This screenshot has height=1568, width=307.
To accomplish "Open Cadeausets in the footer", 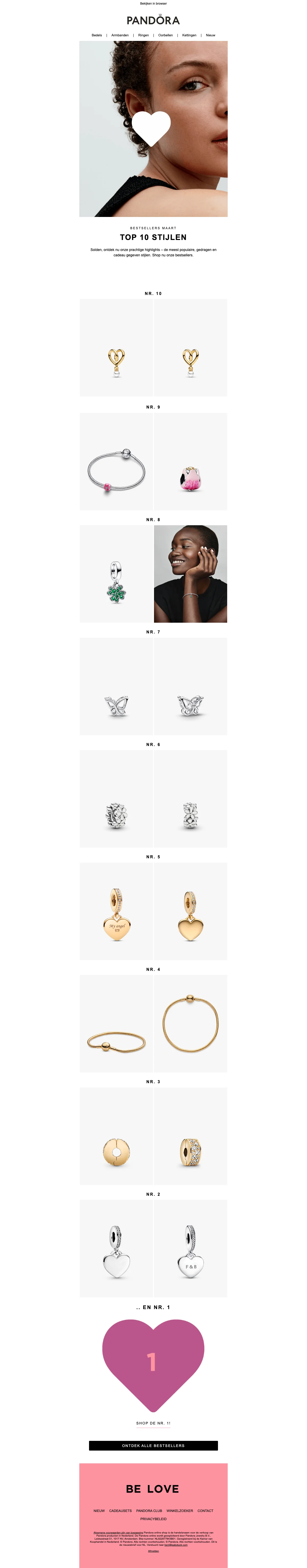I will pyautogui.click(x=120, y=1511).
